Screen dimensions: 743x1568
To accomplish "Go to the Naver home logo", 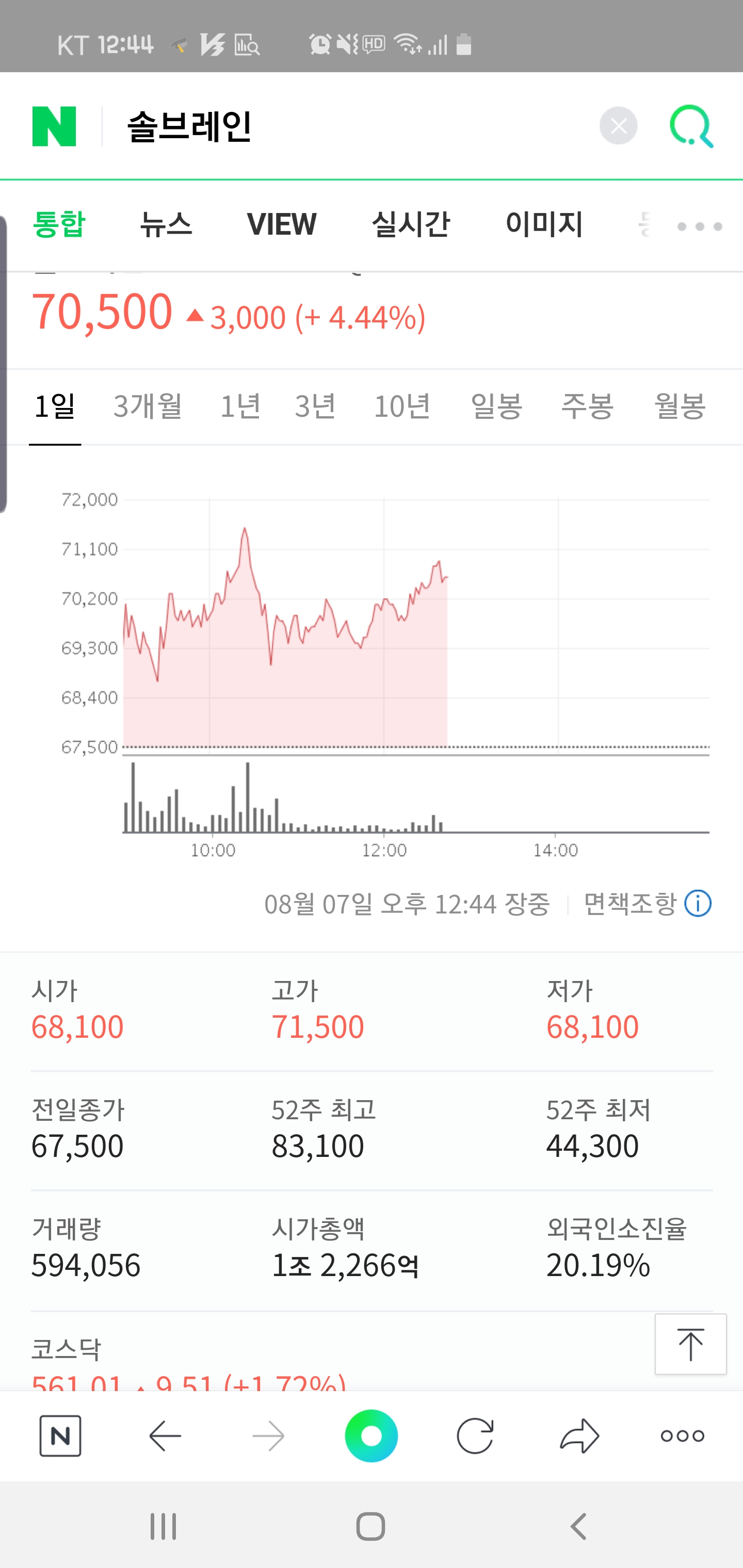I will tap(54, 126).
